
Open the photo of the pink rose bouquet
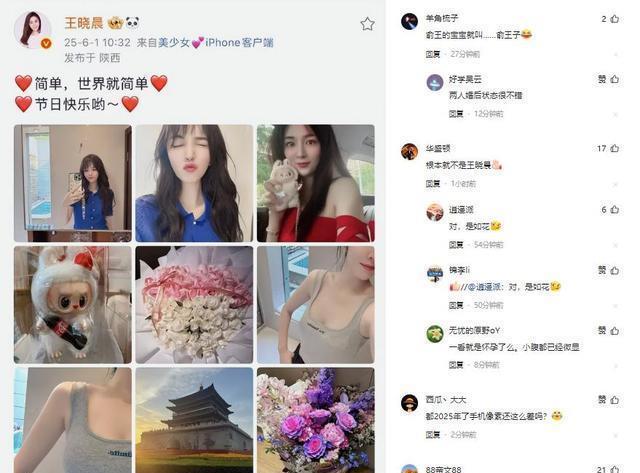[194, 303]
